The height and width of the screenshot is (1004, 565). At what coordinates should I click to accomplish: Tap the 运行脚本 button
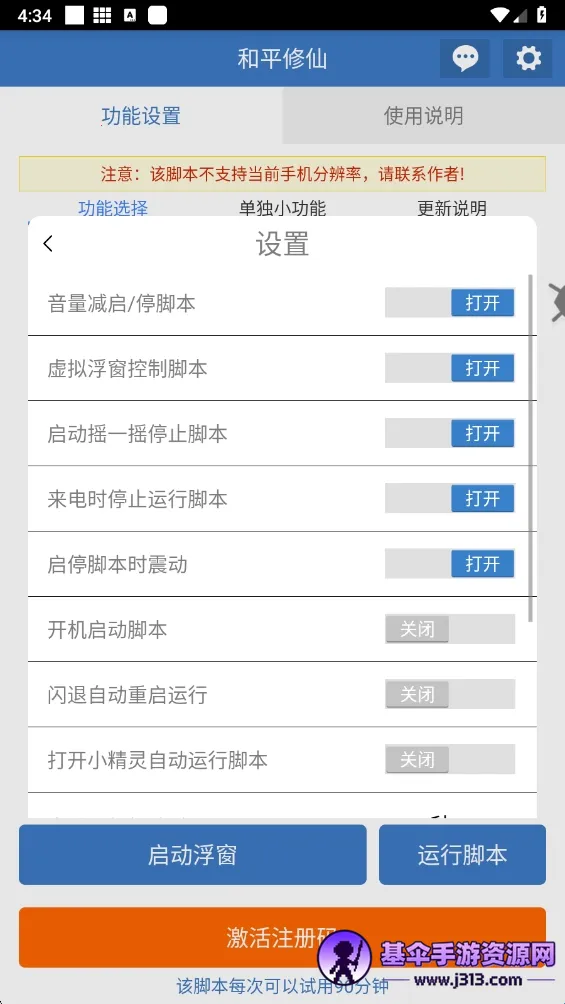(463, 855)
